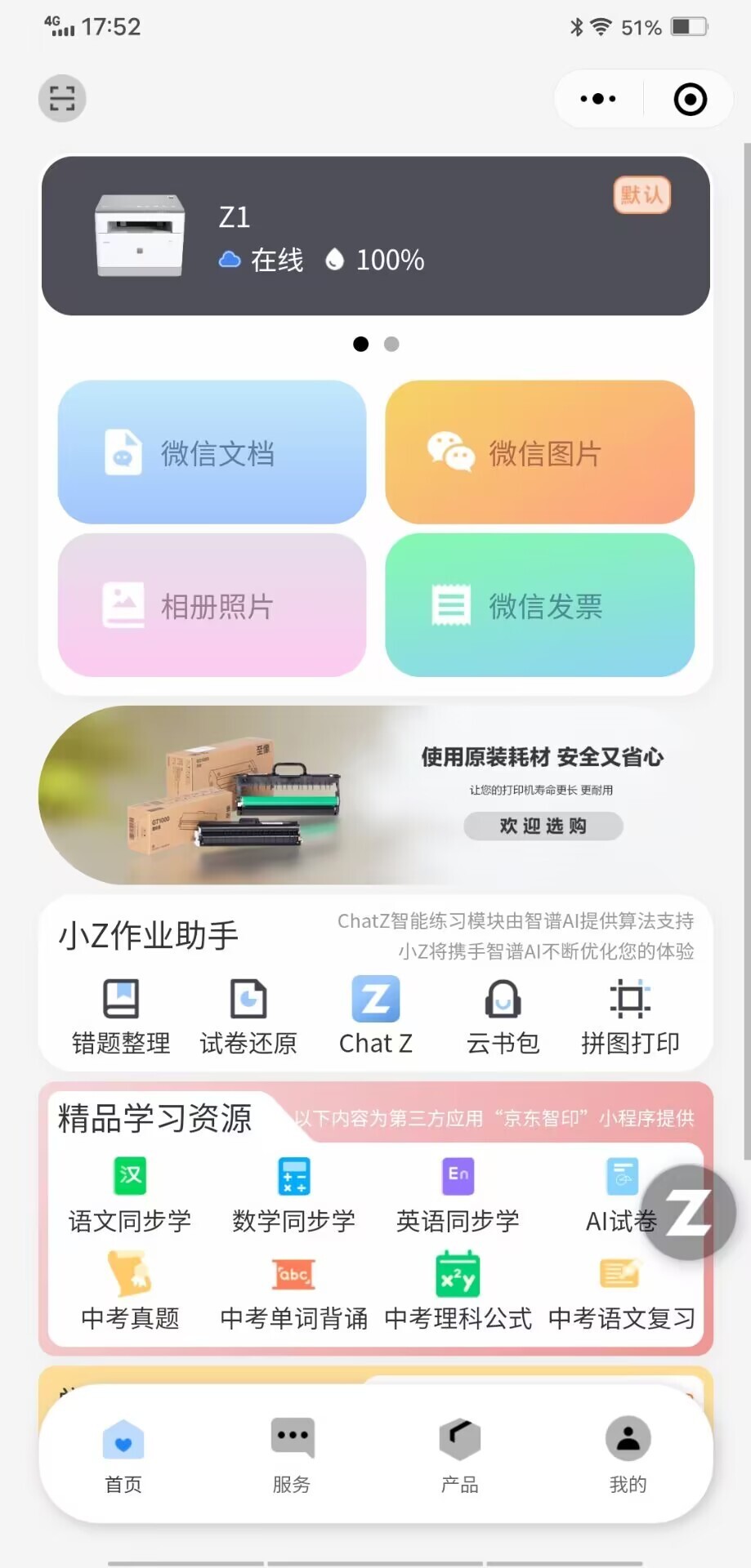Open 数学同步学 resource

click(x=293, y=1196)
